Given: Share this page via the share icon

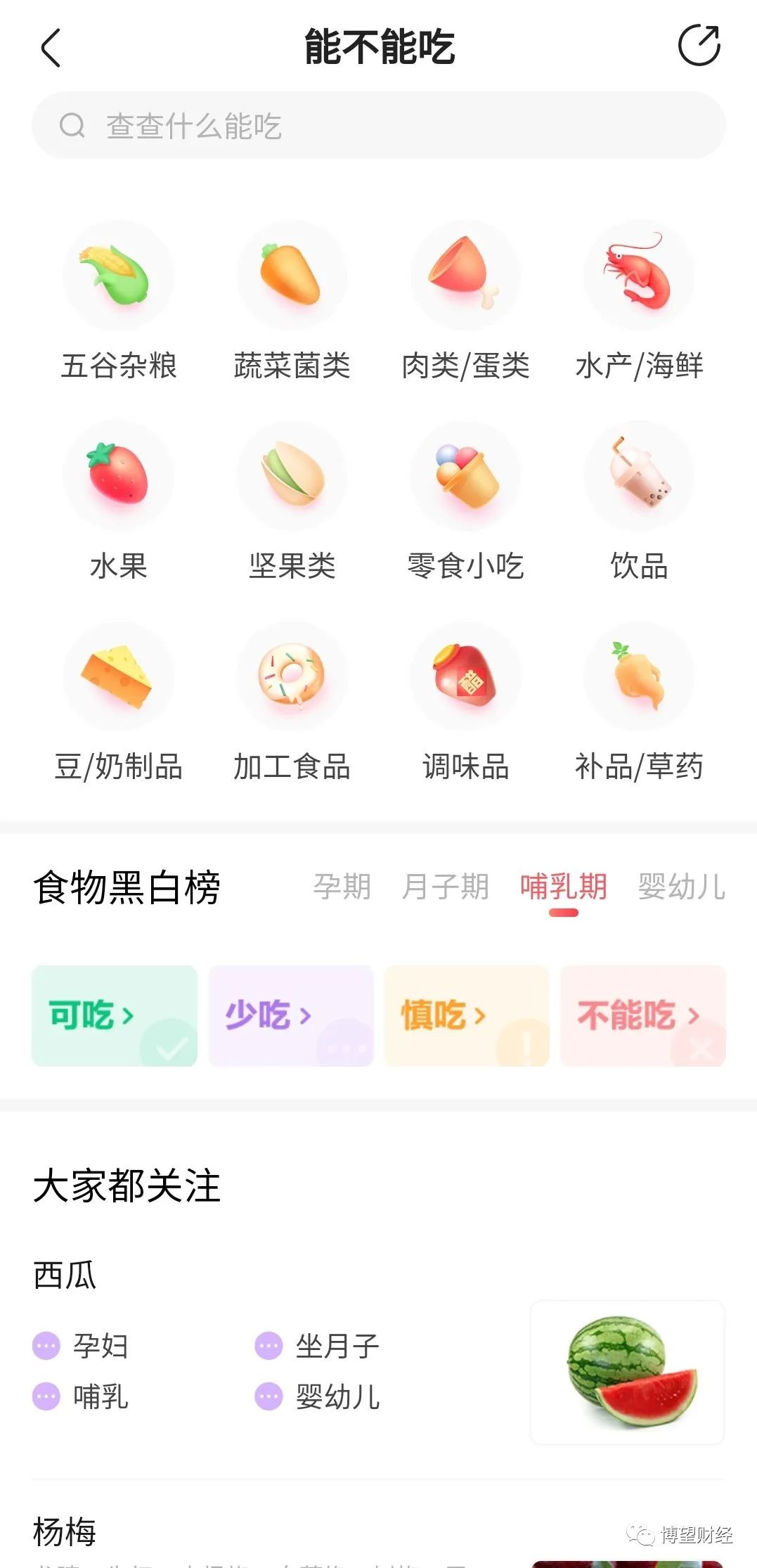Looking at the screenshot, I should 699,46.
